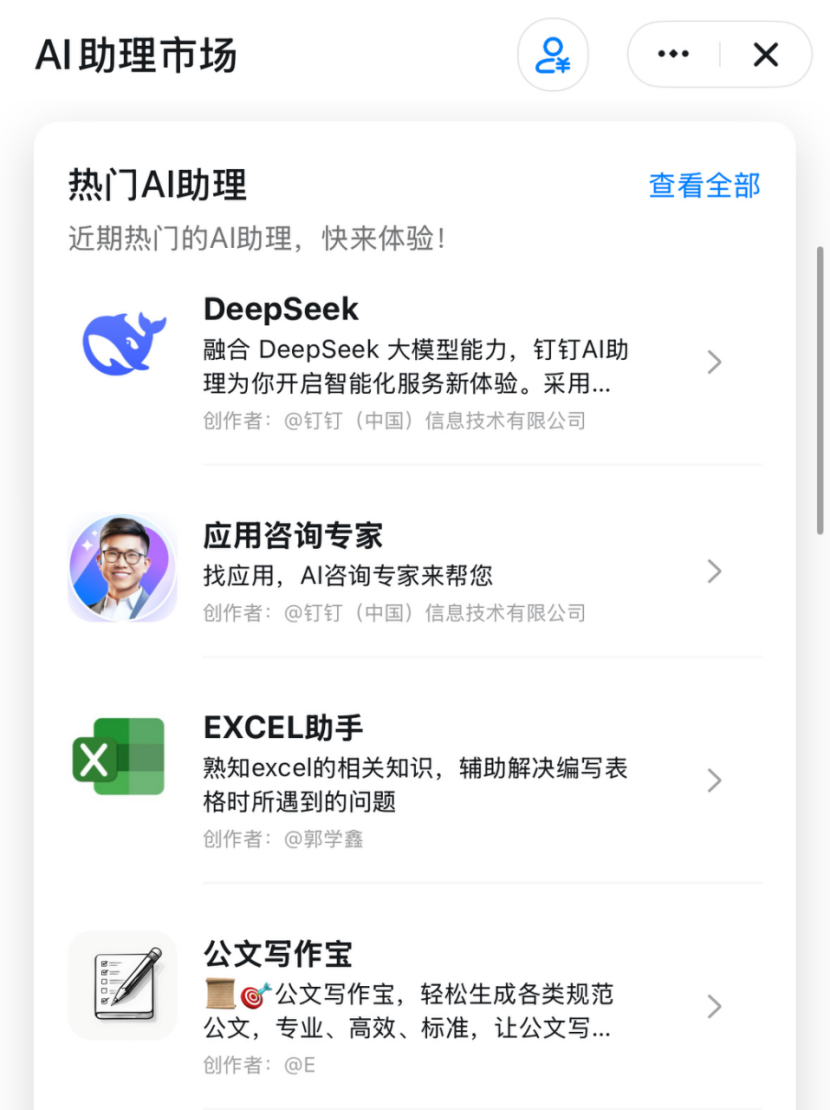Open the 查看全部 link
This screenshot has width=830, height=1110.
pos(703,187)
